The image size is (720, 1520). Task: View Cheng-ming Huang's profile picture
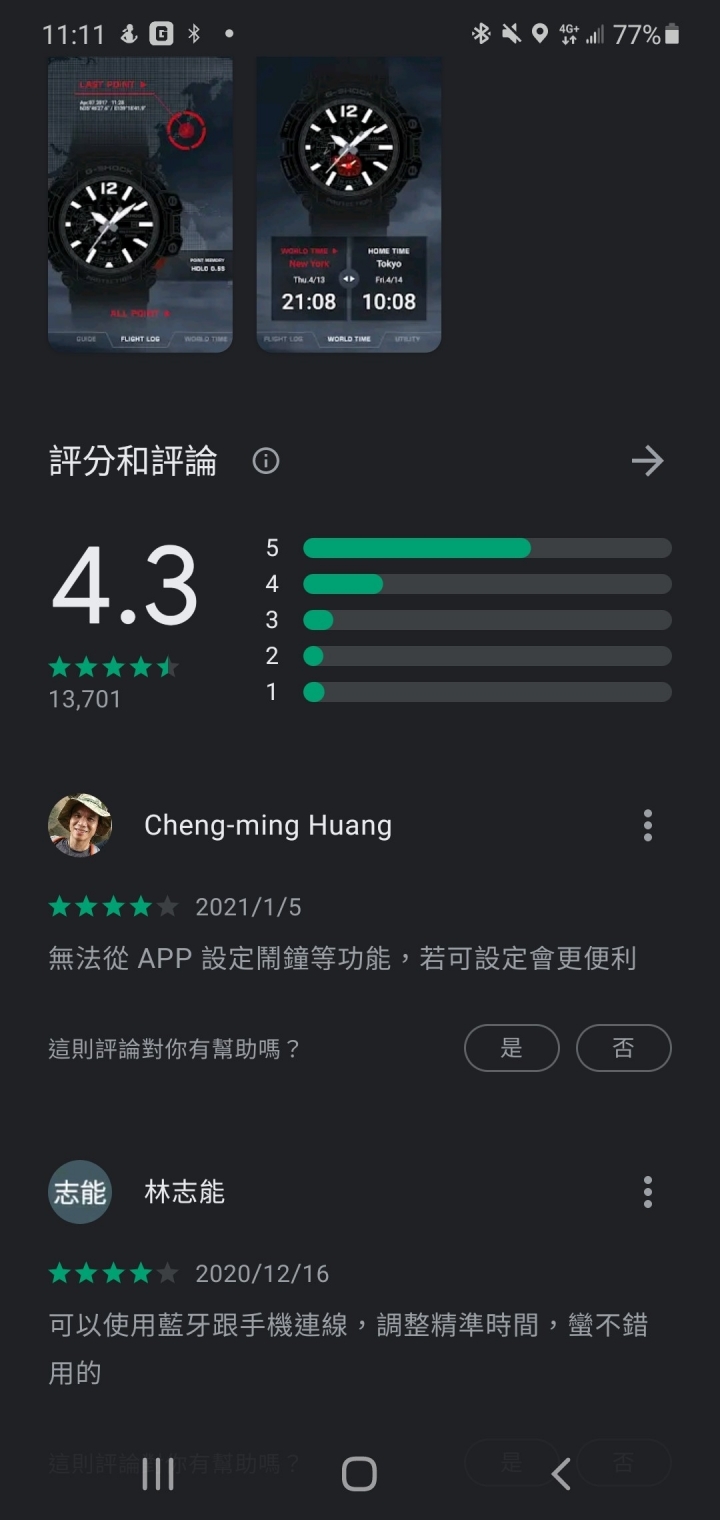pyautogui.click(x=80, y=826)
